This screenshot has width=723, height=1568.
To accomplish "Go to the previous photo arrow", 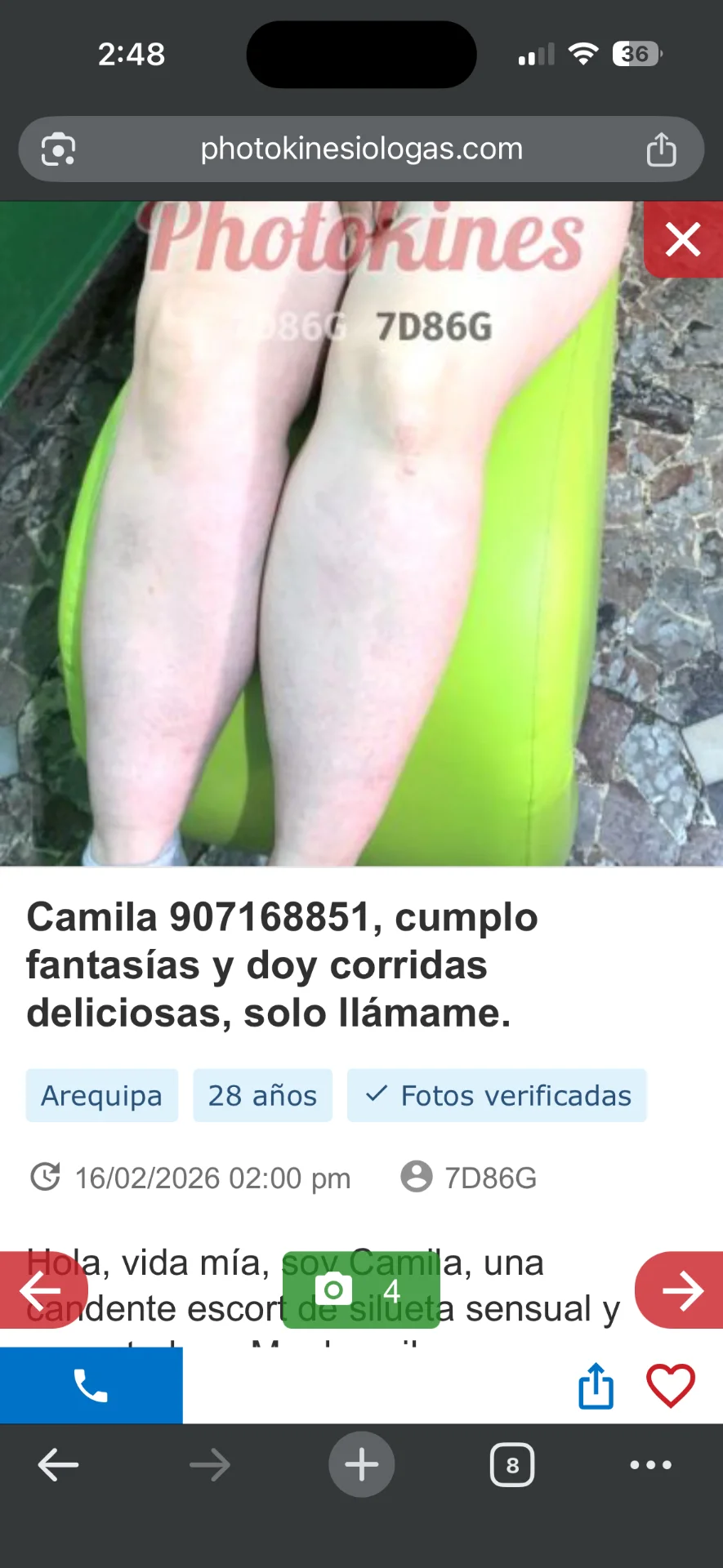I will (x=41, y=1290).
